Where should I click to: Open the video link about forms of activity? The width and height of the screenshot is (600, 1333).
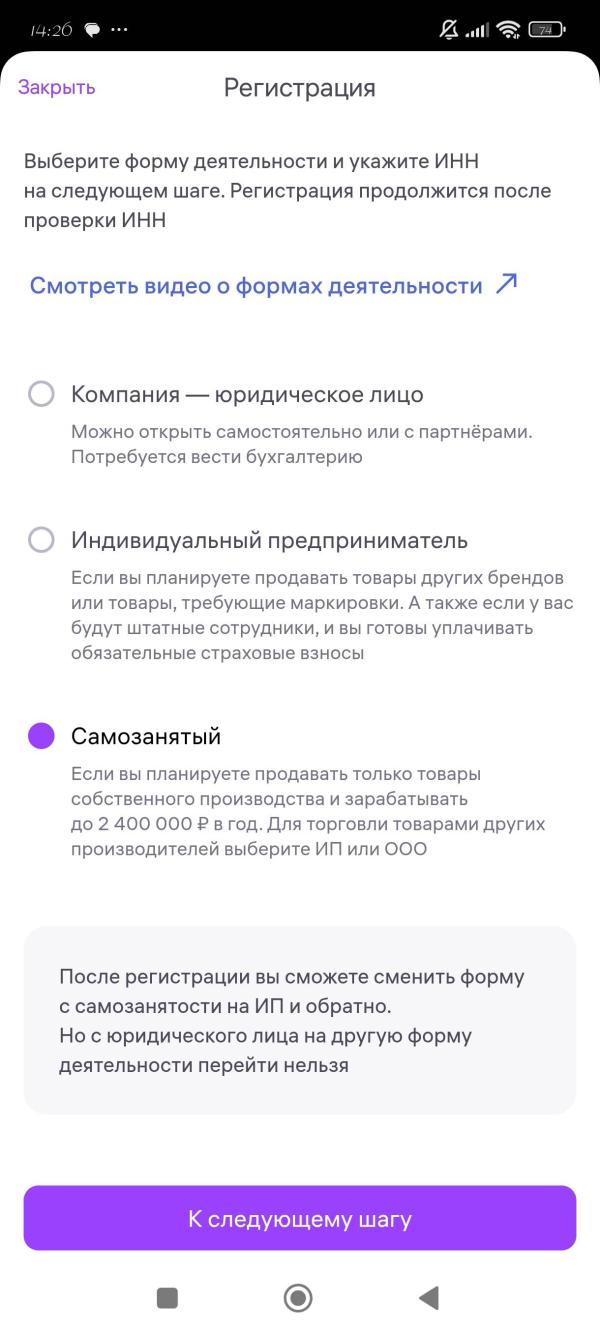click(274, 285)
